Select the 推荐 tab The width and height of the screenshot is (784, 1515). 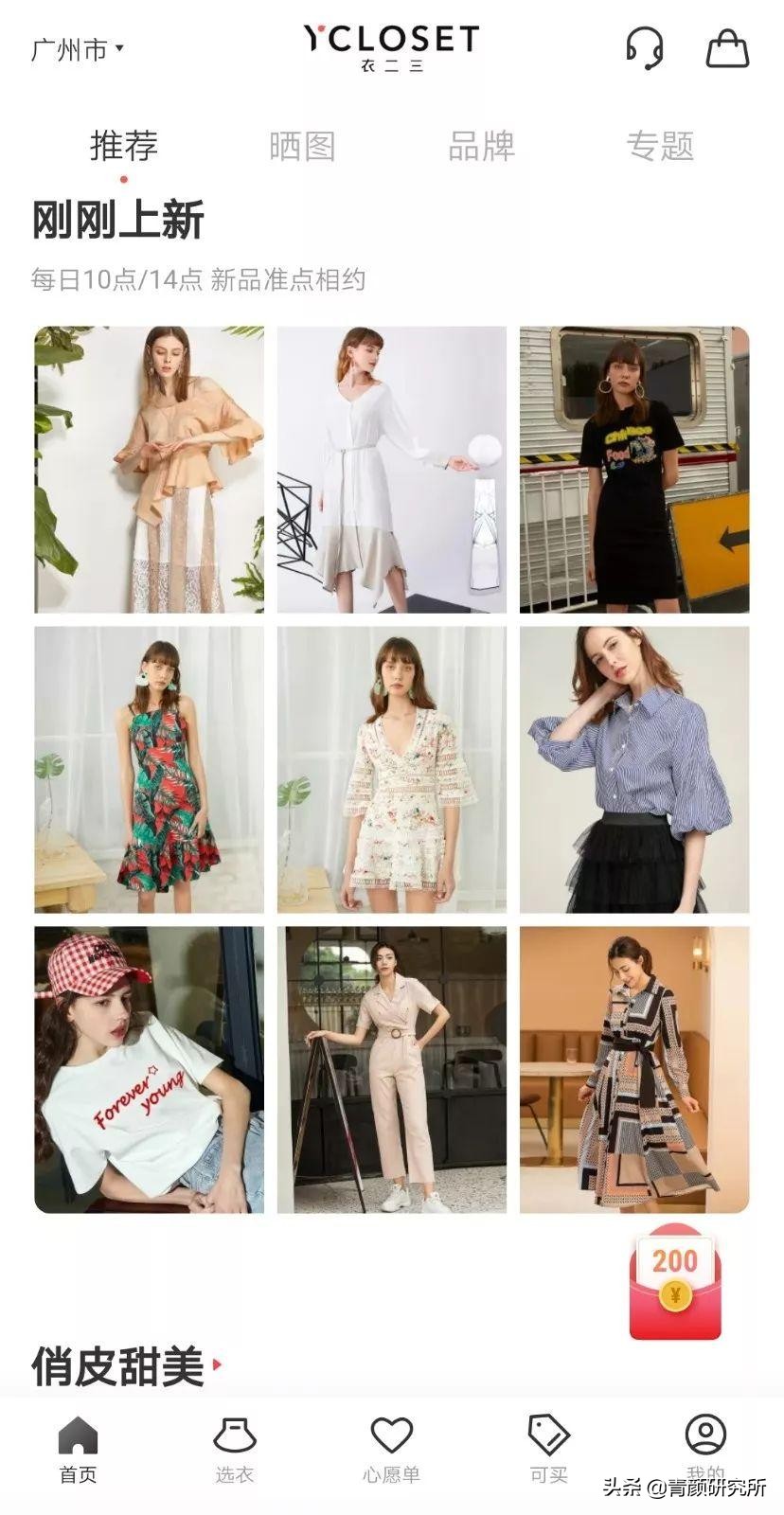coord(124,146)
